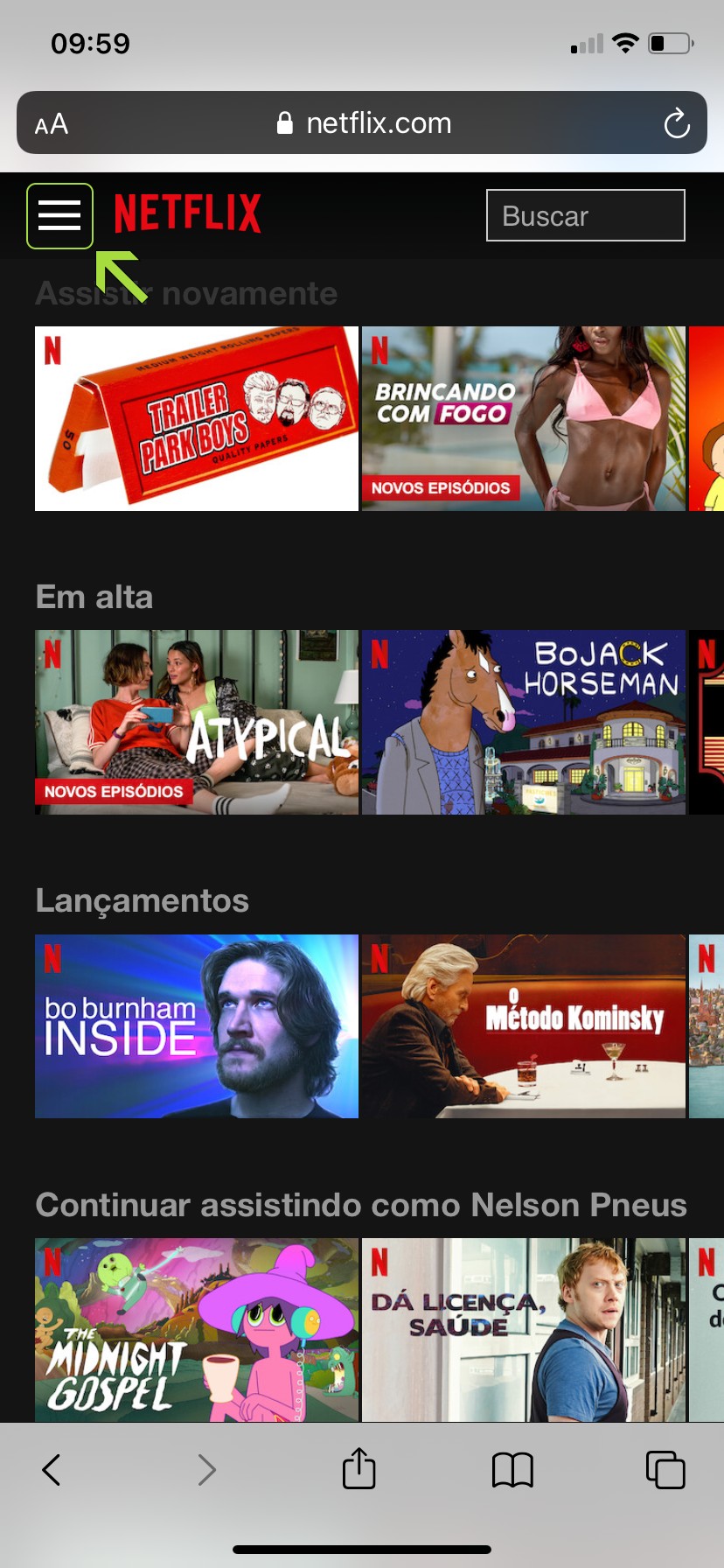Screen dimensions: 724x1568
Task: Open Brincando com Fogo title
Action: (x=523, y=418)
